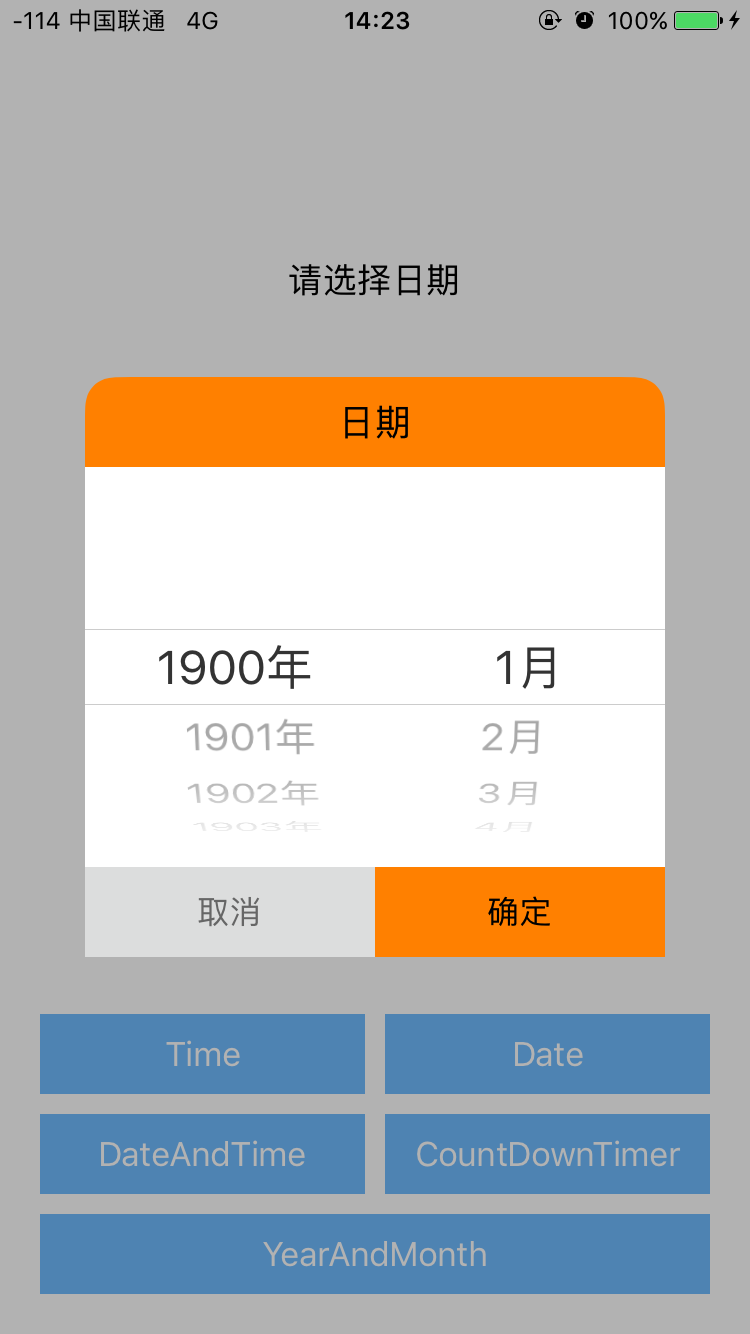Pick 3月 from the month wheel
Viewport: 750px width, 1334px height.
[x=509, y=793]
